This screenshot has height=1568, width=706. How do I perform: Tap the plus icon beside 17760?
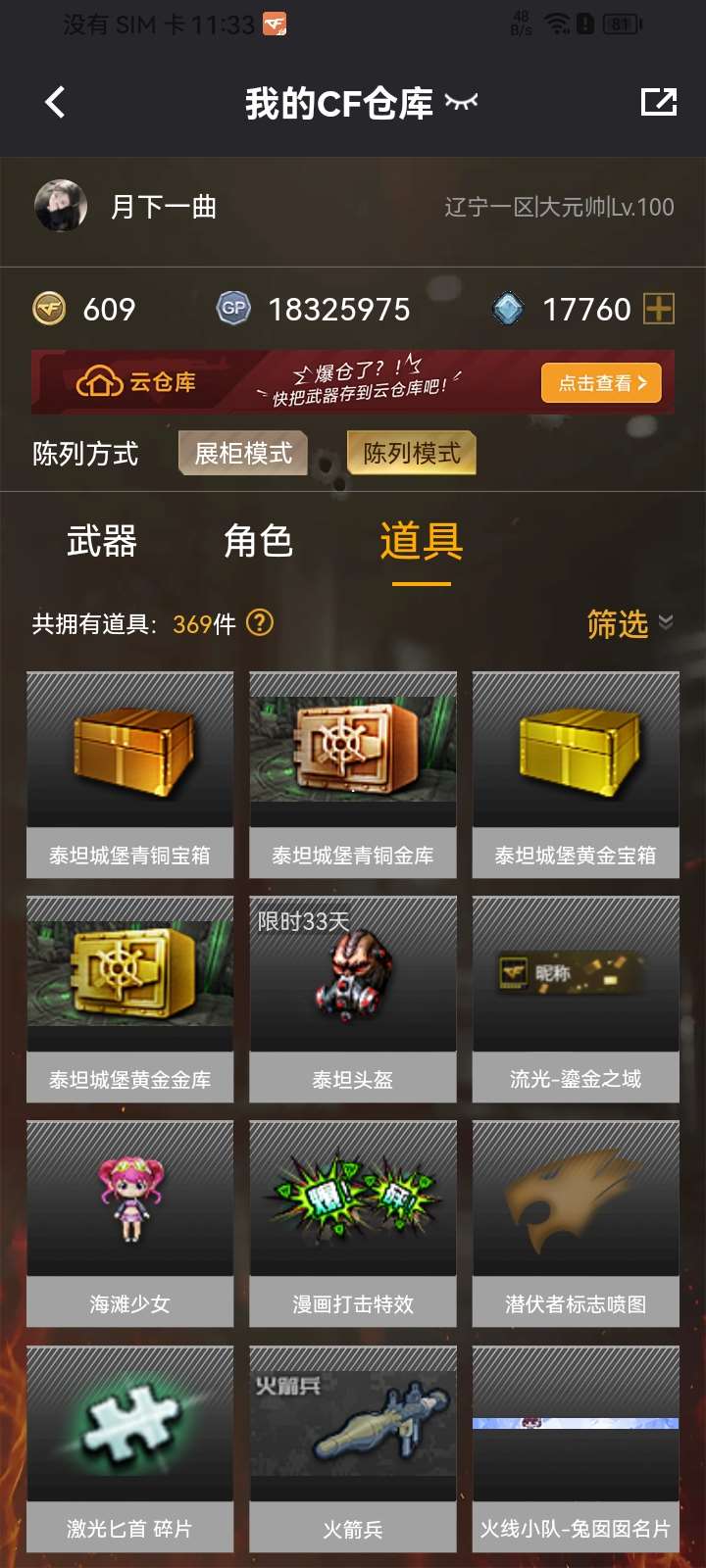(x=658, y=310)
